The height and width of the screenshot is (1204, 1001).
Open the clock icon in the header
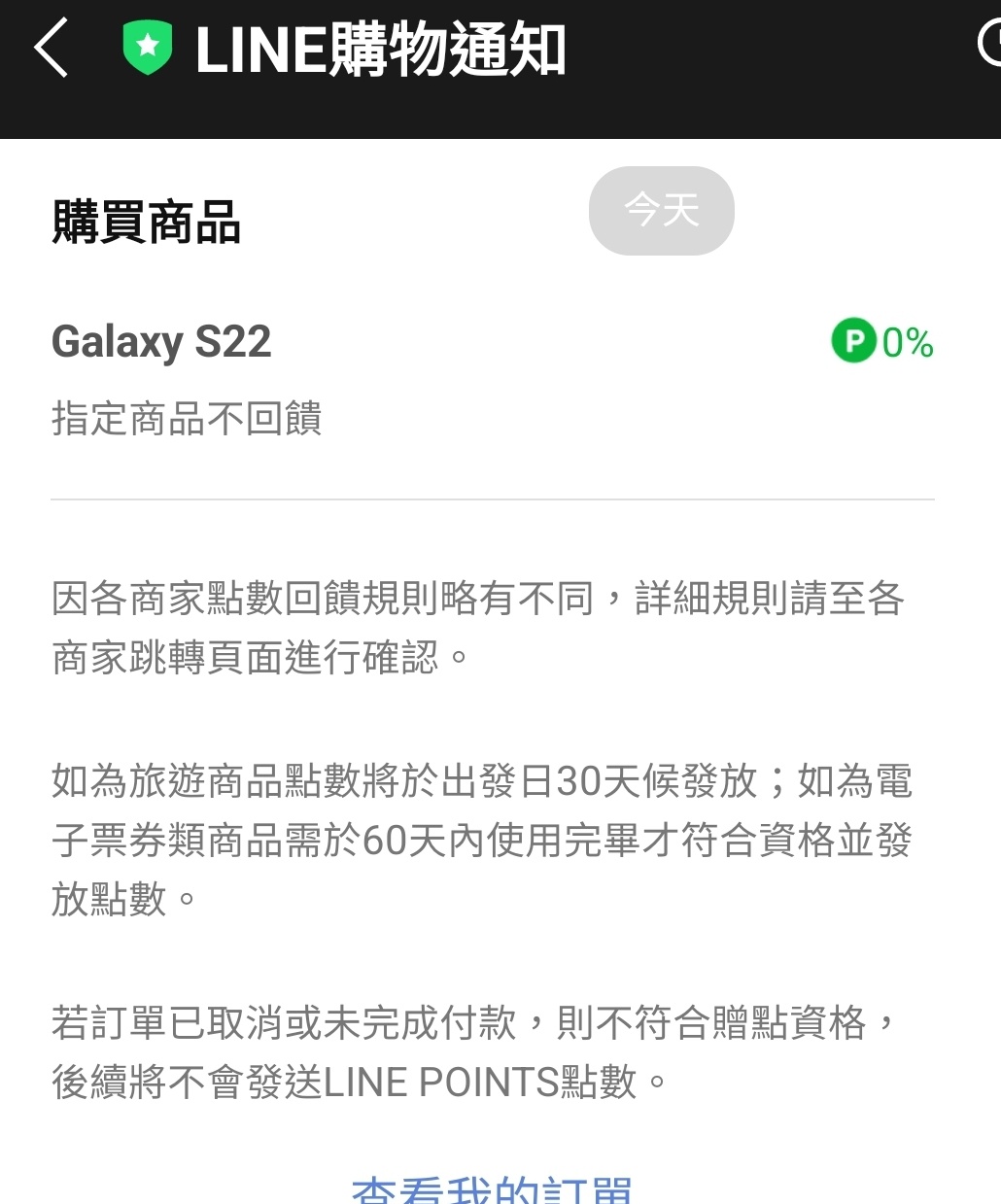tap(990, 44)
